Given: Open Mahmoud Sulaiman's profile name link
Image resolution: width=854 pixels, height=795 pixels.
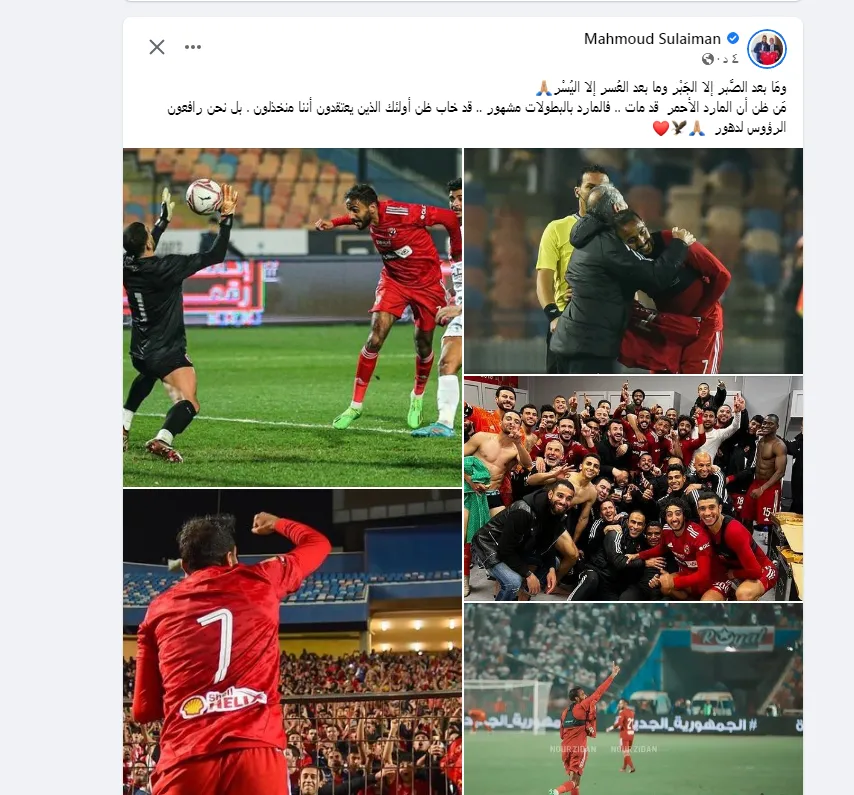Looking at the screenshot, I should click(652, 39).
